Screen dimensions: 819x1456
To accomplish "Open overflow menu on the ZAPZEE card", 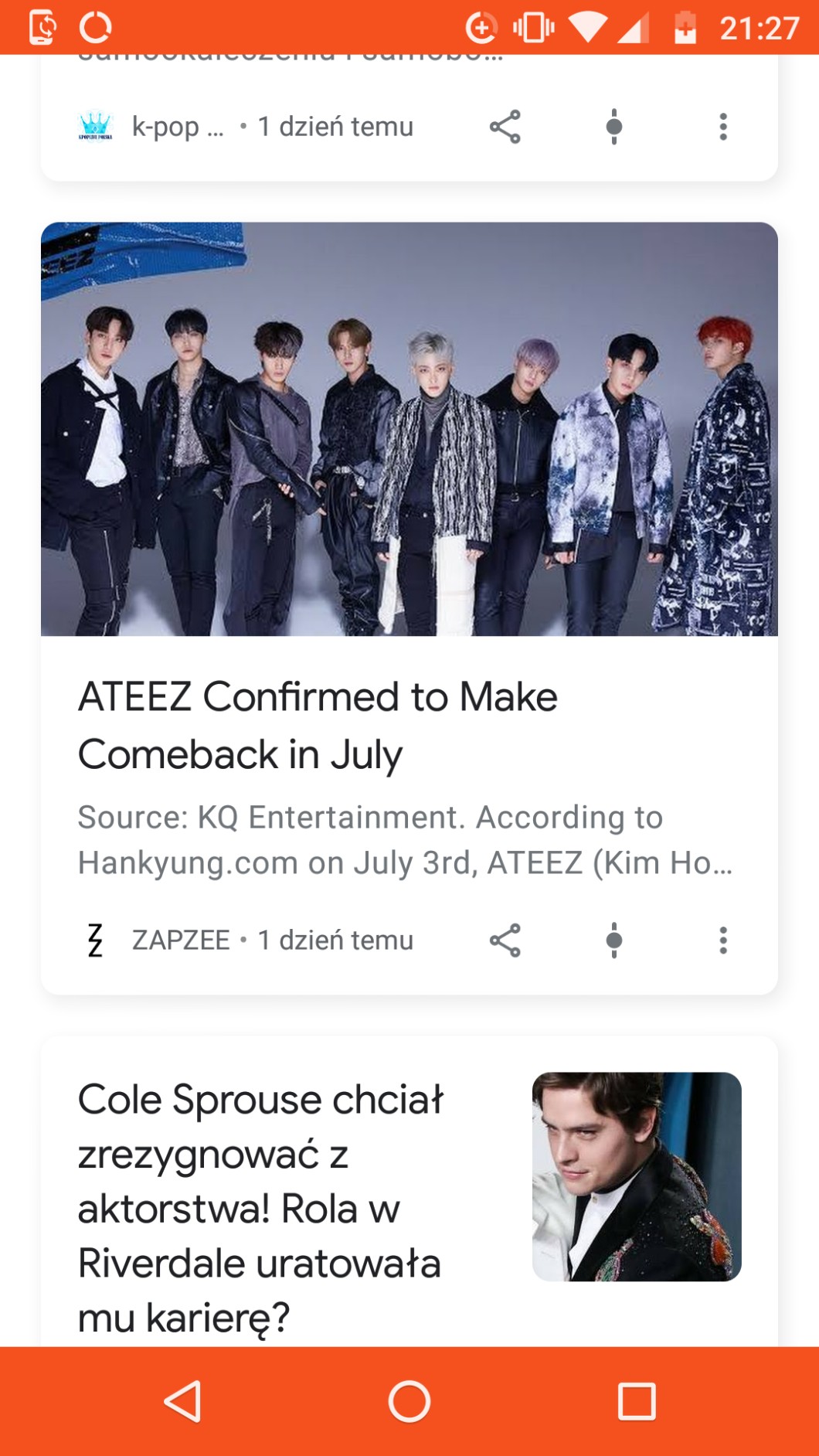I will pos(723,941).
